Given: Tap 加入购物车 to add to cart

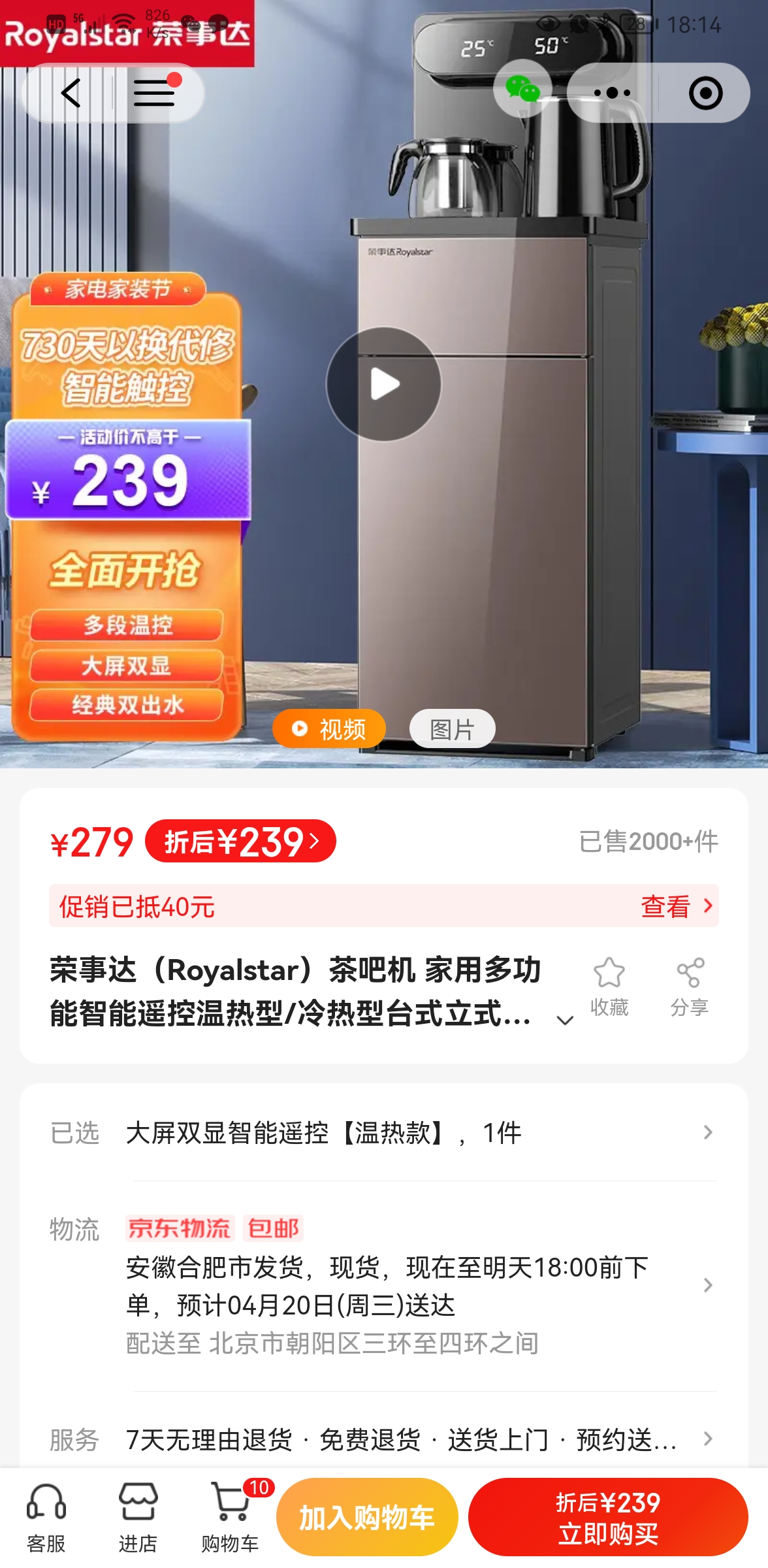Looking at the screenshot, I should [367, 1517].
